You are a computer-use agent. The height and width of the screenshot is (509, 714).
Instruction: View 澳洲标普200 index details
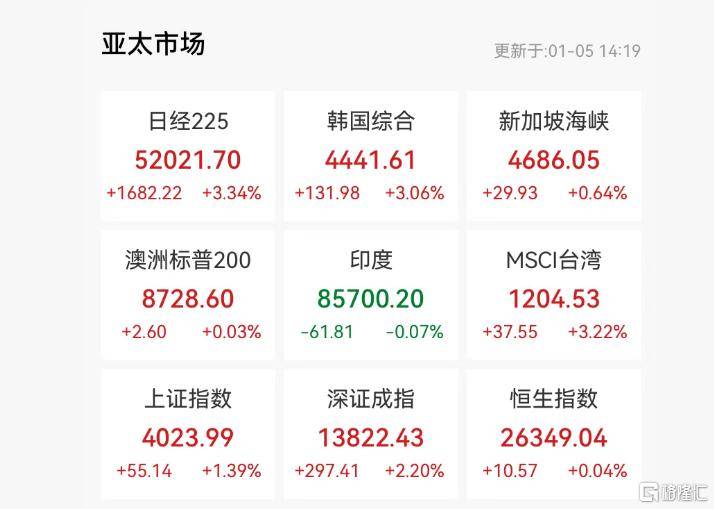187,295
